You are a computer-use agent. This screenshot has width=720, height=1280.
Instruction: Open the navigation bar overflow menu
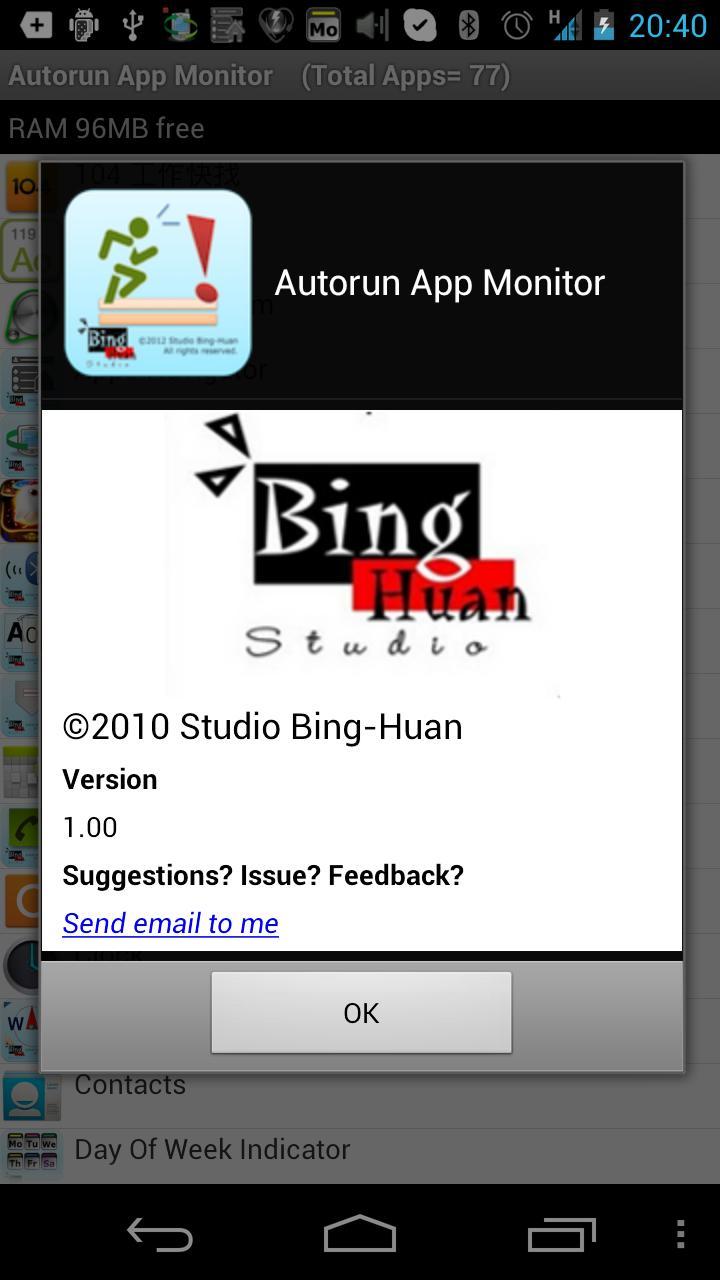(x=681, y=1235)
